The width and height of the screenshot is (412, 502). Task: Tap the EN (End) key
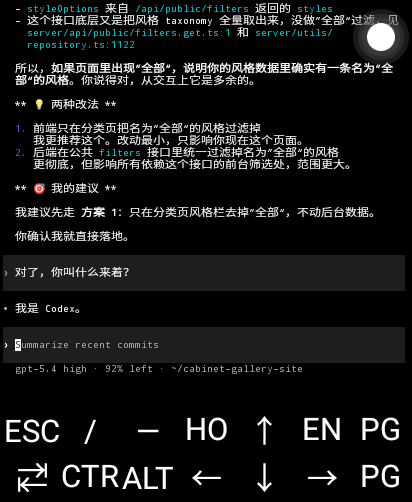[x=322, y=429]
